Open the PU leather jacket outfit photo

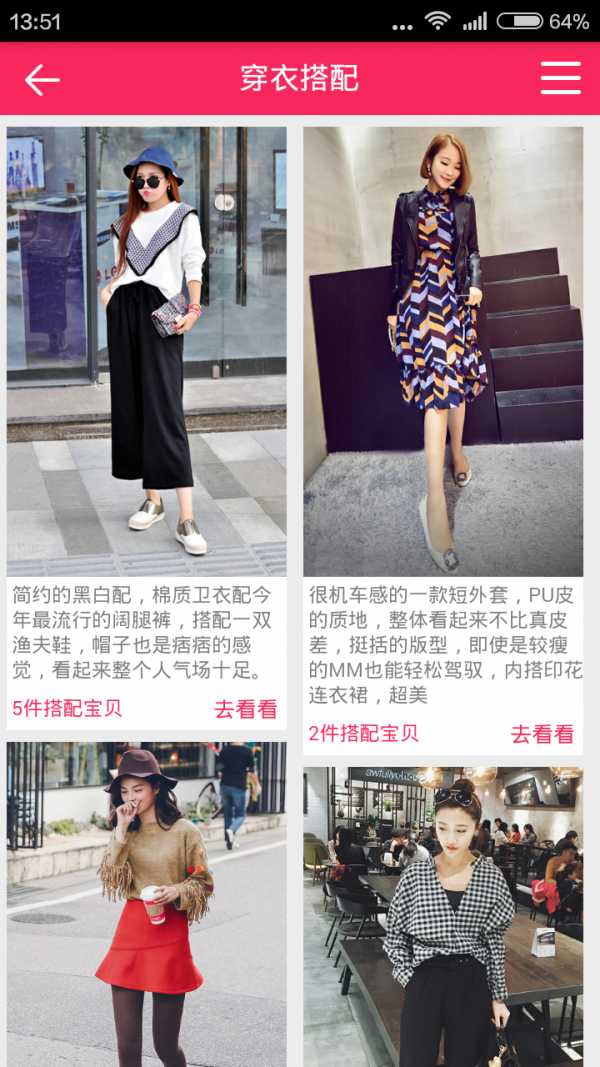(443, 350)
